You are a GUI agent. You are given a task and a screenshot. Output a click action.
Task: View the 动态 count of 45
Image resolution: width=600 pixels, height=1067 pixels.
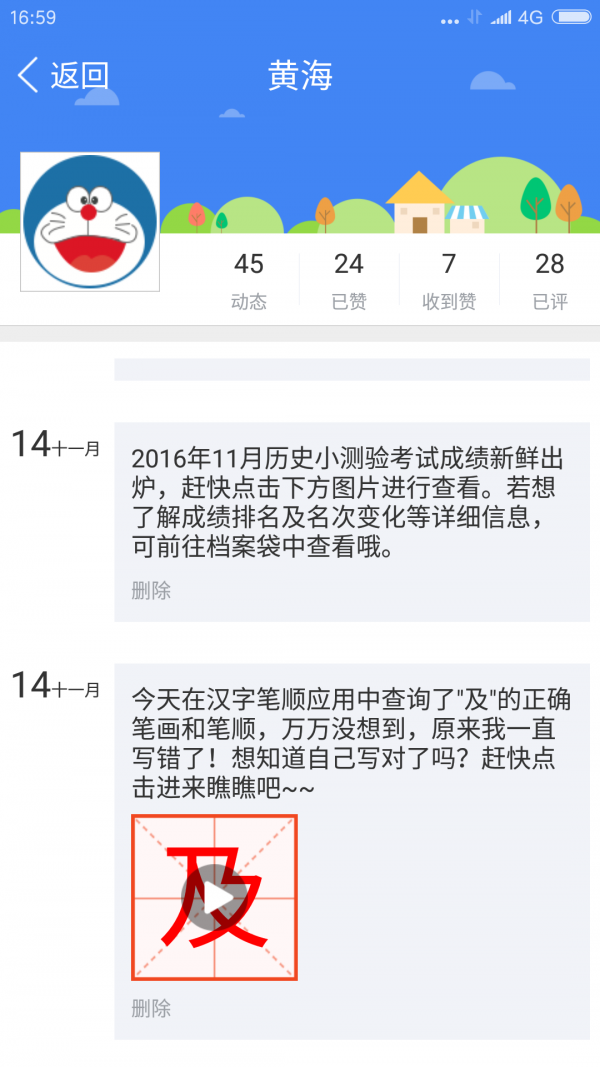pos(249,279)
